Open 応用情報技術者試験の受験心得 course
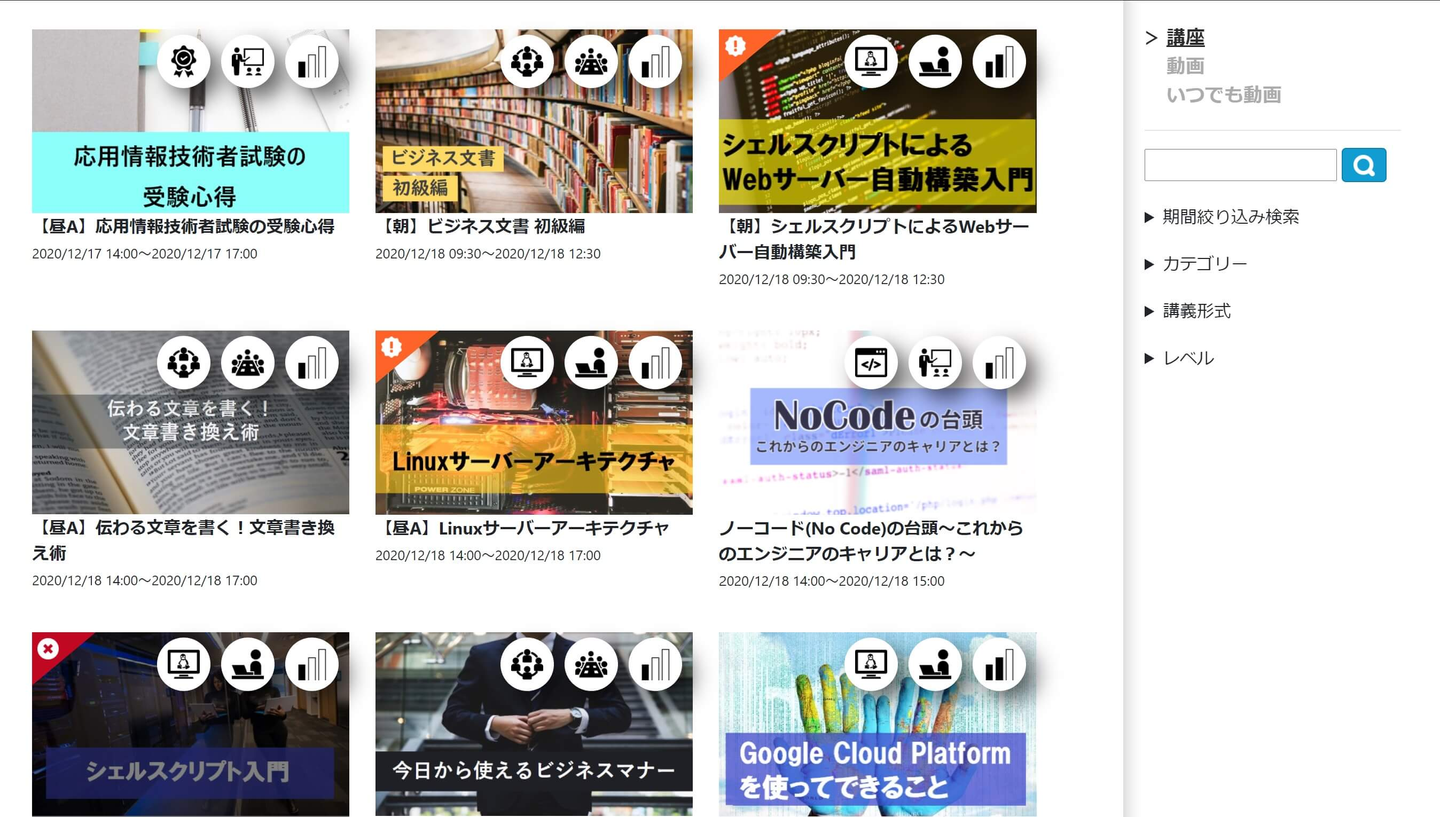 pos(190,227)
